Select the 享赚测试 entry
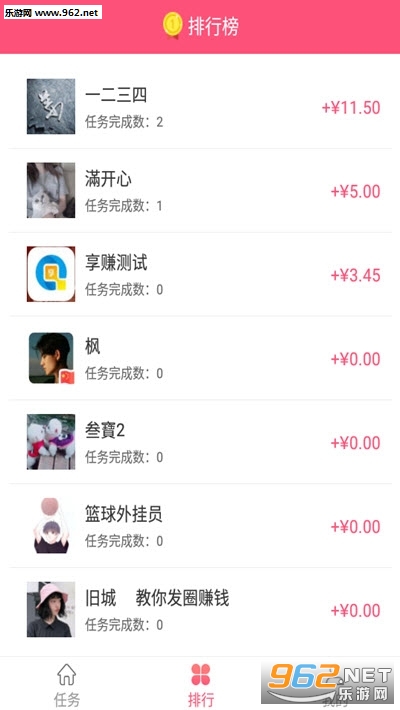The image size is (400, 710). 200,274
